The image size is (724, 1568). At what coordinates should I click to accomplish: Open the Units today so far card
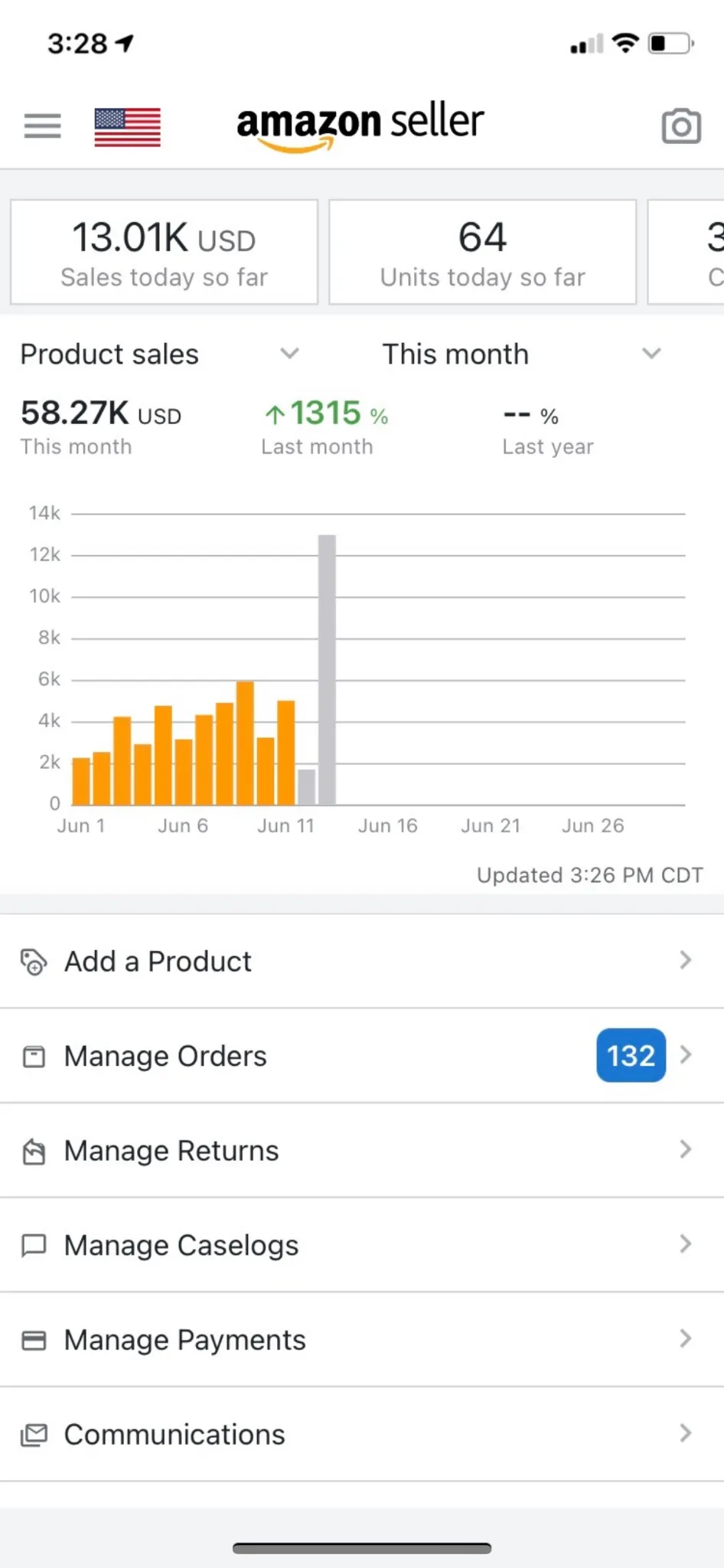click(483, 252)
